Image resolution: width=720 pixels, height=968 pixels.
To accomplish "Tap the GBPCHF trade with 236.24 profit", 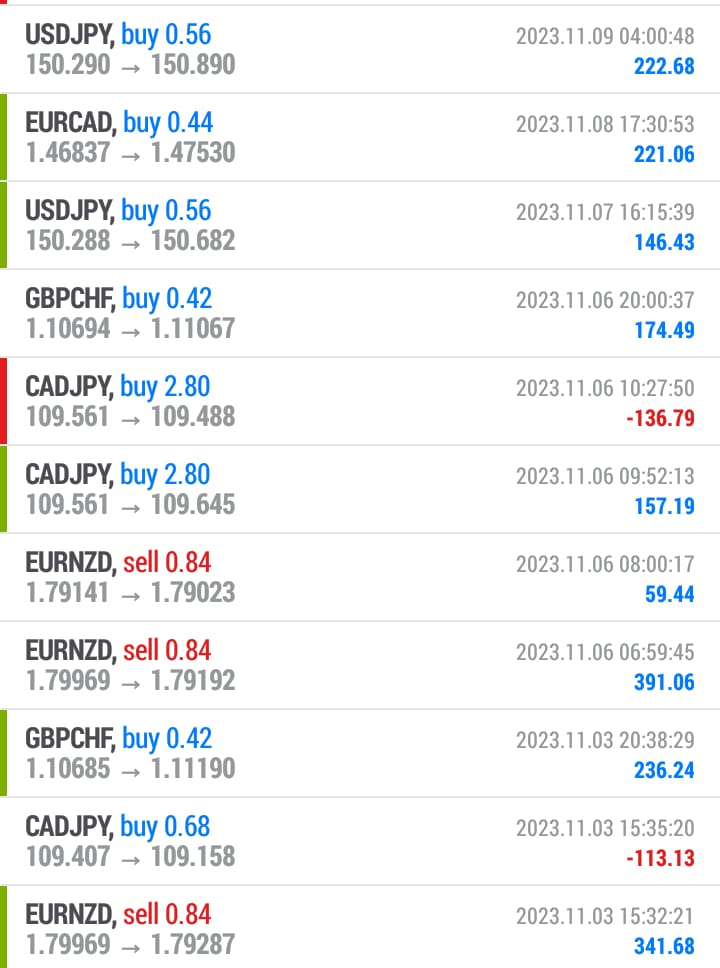I will (360, 754).
